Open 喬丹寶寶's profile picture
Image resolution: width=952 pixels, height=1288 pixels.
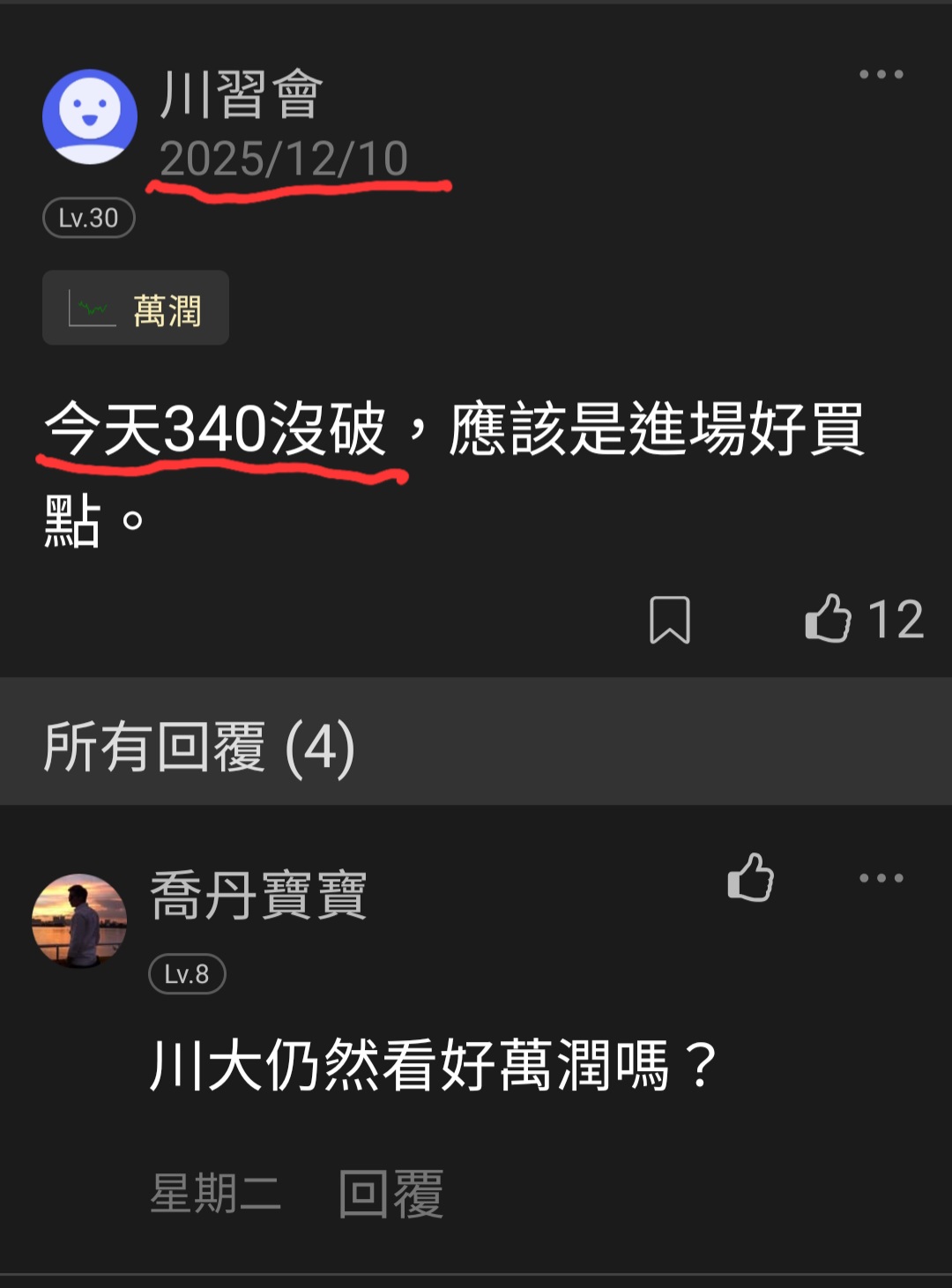click(x=79, y=920)
